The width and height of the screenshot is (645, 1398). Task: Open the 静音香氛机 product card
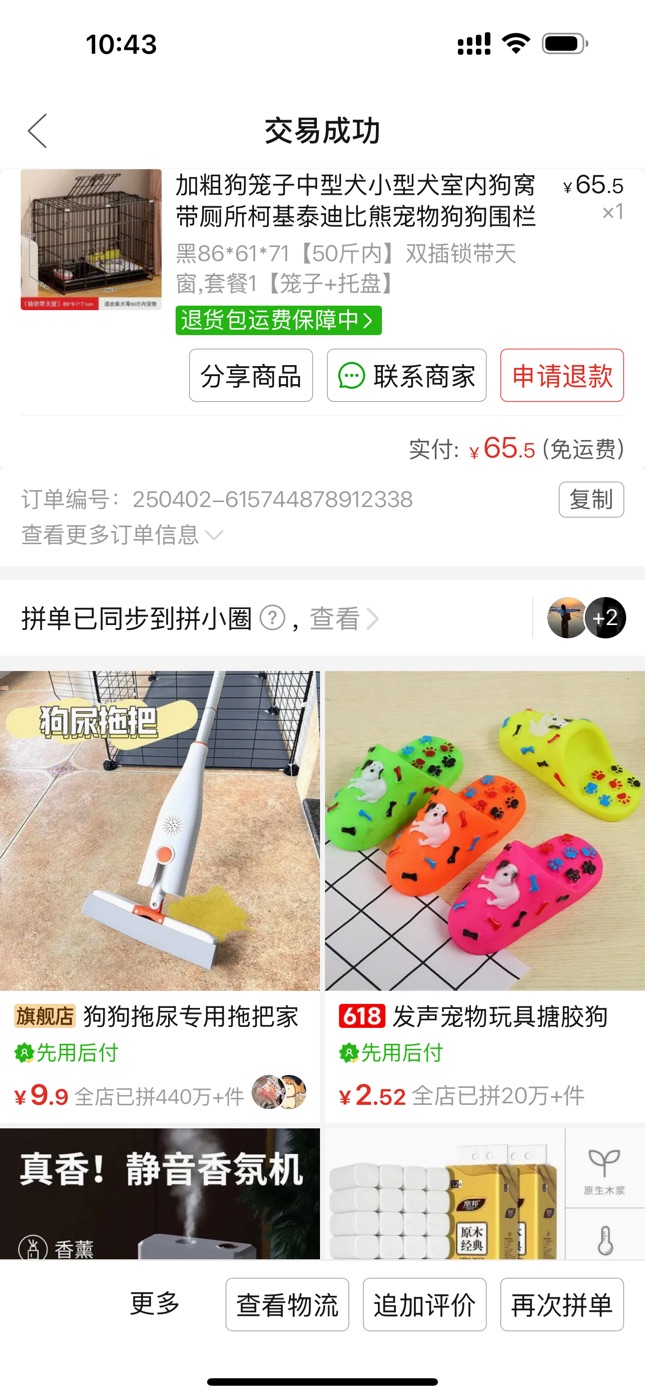tap(160, 1194)
